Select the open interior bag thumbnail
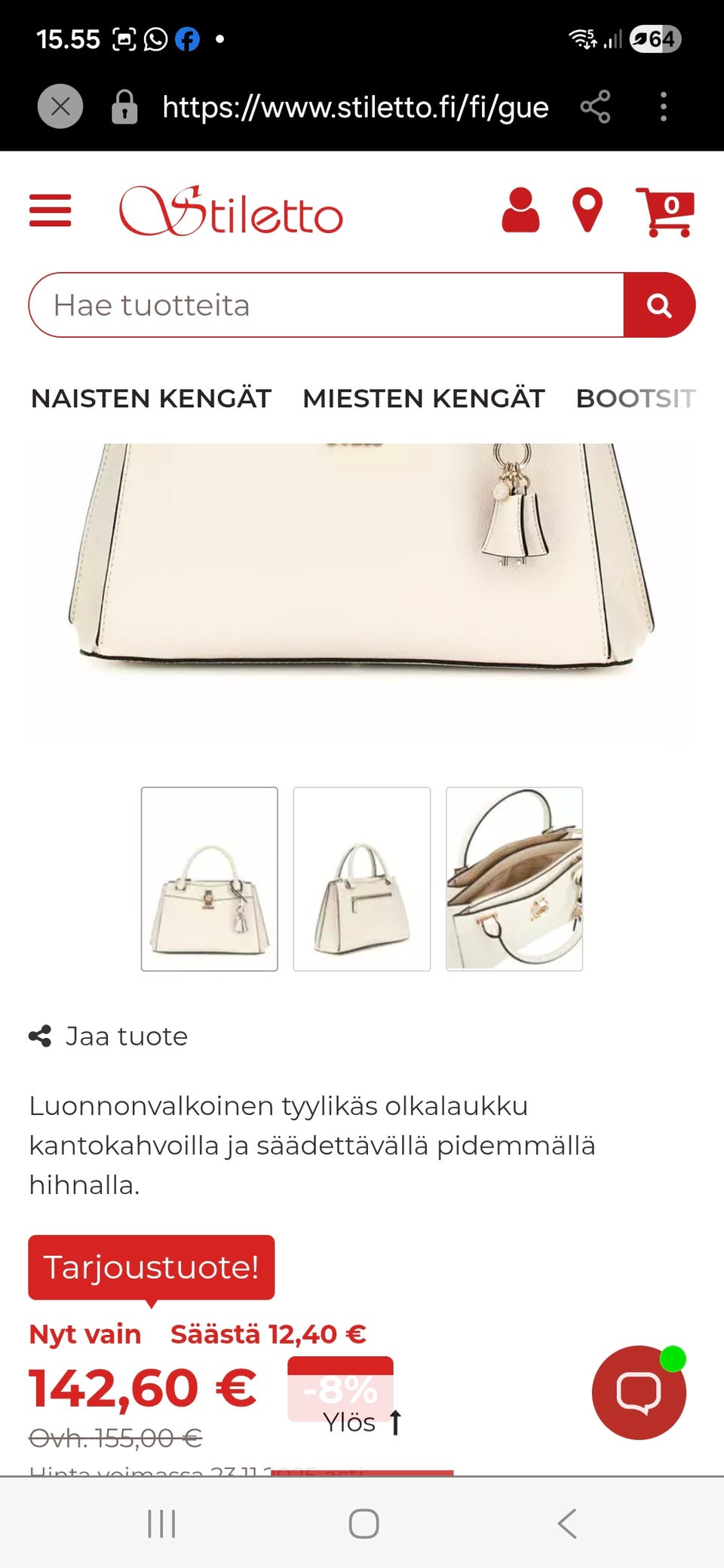The width and height of the screenshot is (724, 1568). [x=514, y=879]
